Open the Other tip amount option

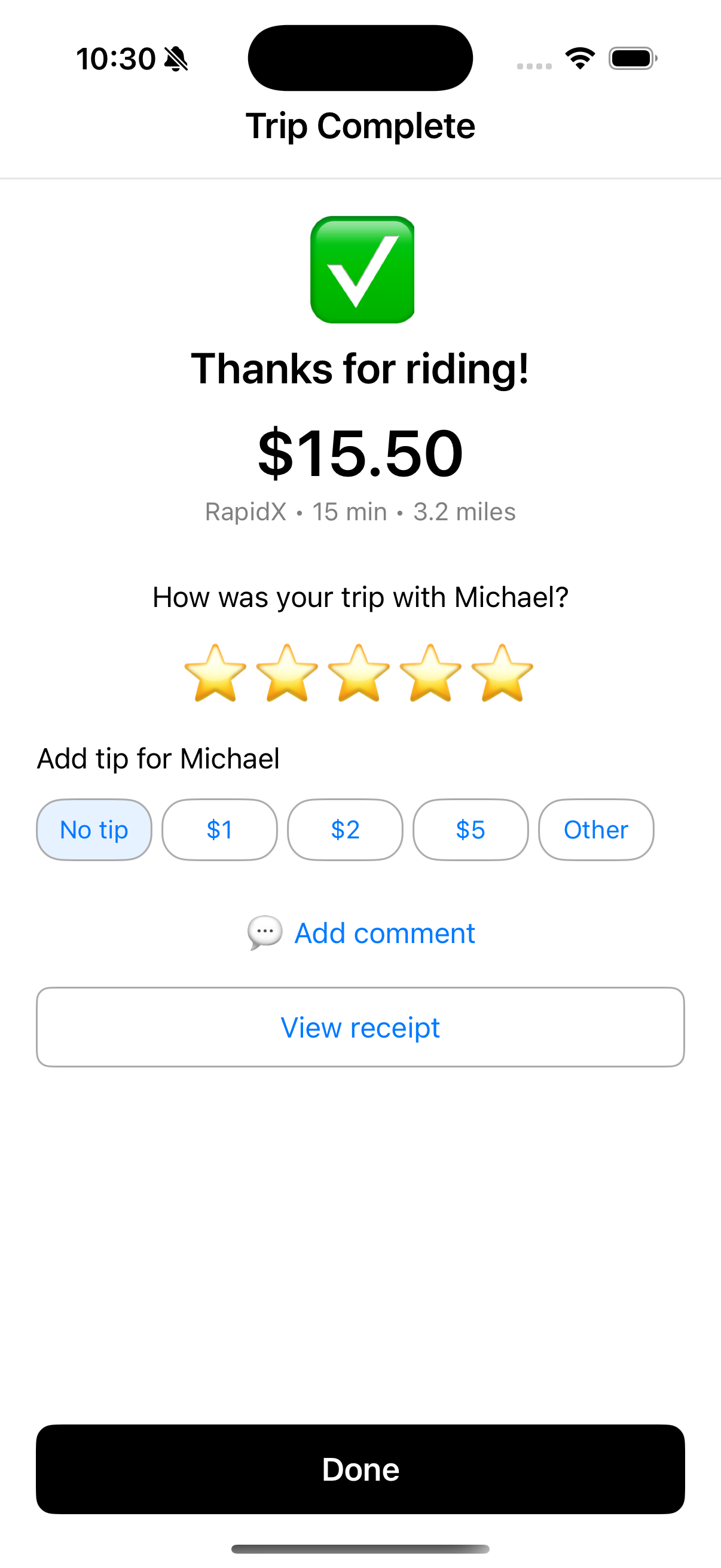pyautogui.click(x=595, y=829)
